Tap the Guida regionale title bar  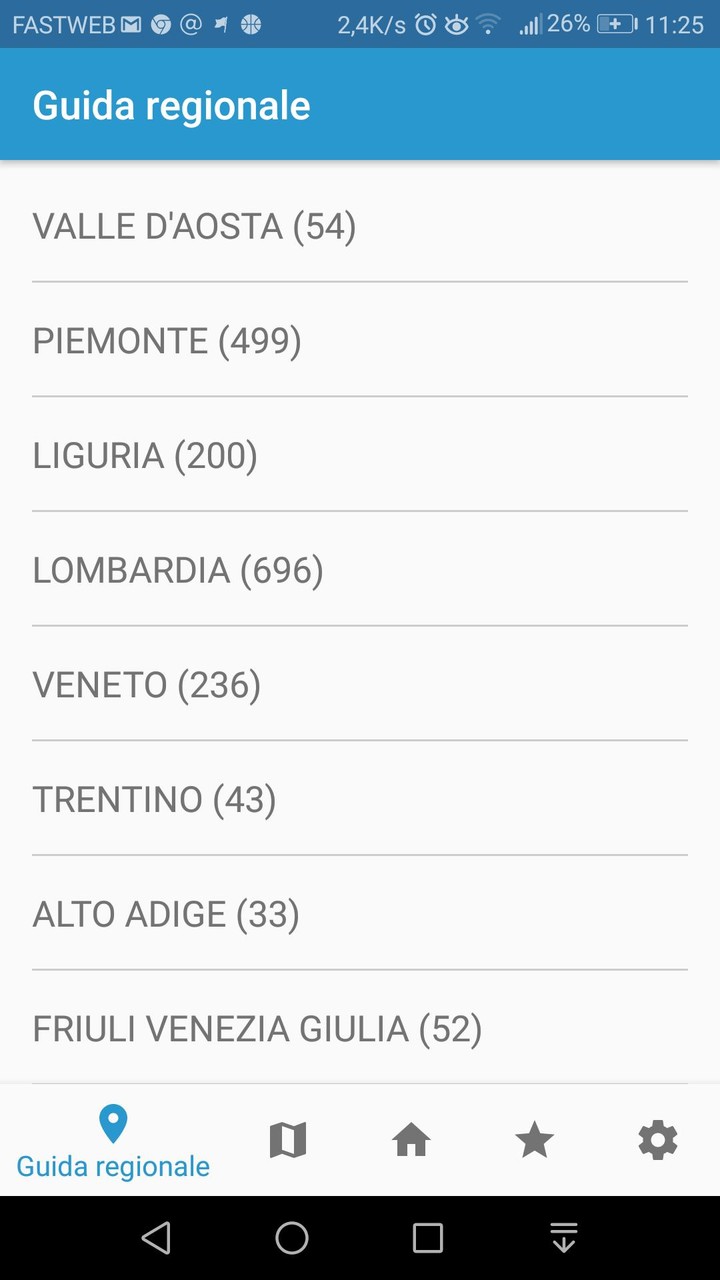click(x=171, y=104)
